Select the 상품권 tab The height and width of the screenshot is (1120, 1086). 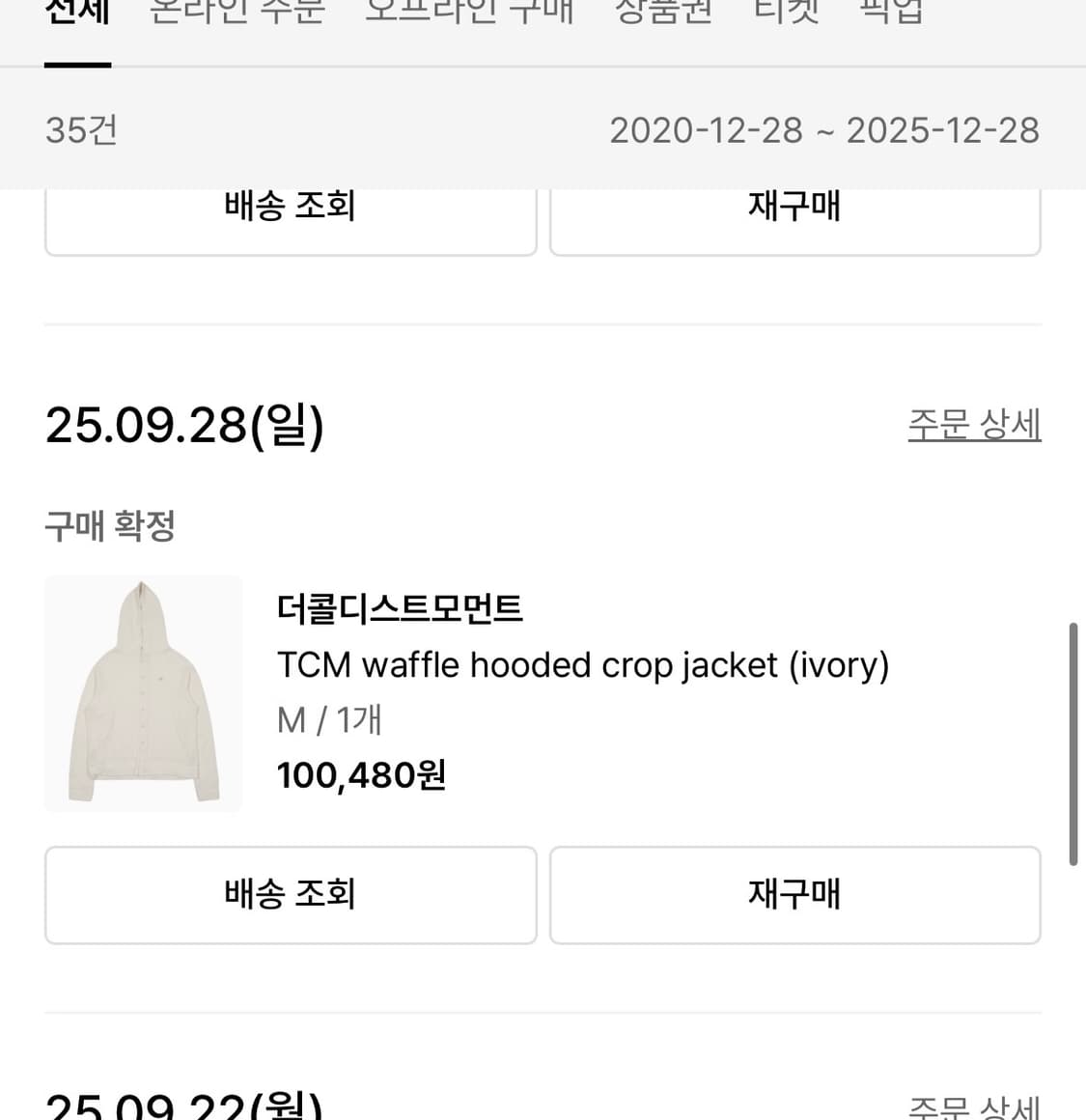(x=664, y=10)
